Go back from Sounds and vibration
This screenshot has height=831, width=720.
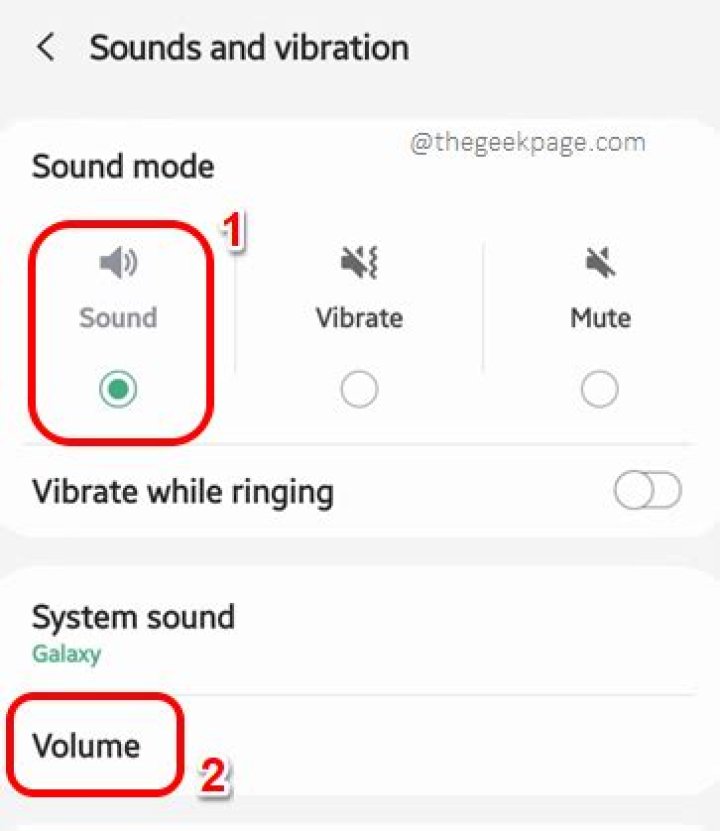click(x=46, y=48)
